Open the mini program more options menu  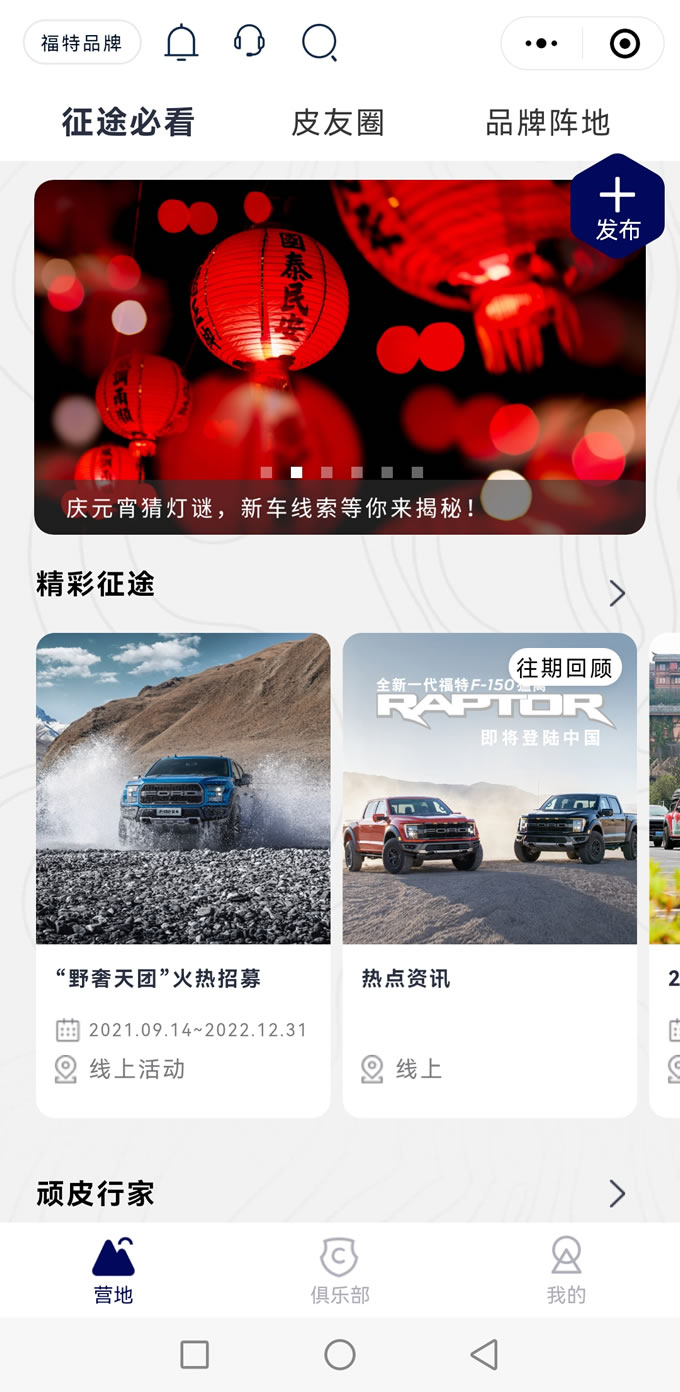541,43
